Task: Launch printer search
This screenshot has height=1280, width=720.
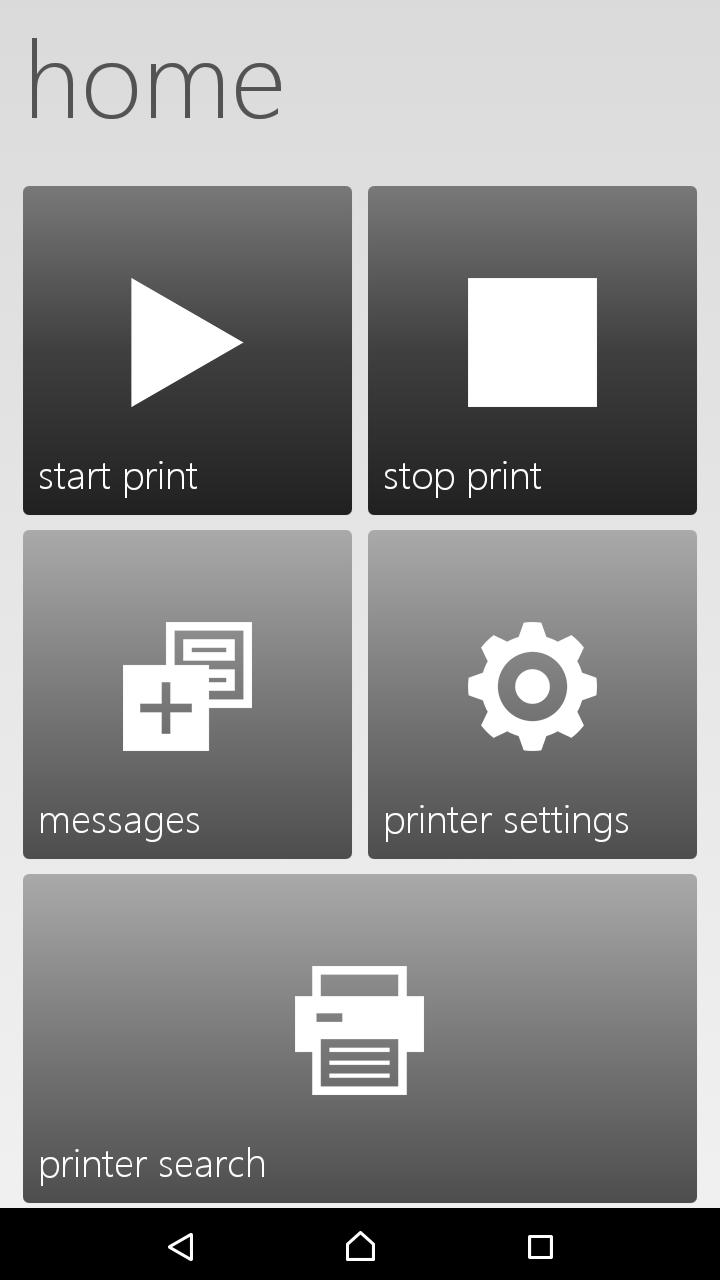Action: point(360,1038)
